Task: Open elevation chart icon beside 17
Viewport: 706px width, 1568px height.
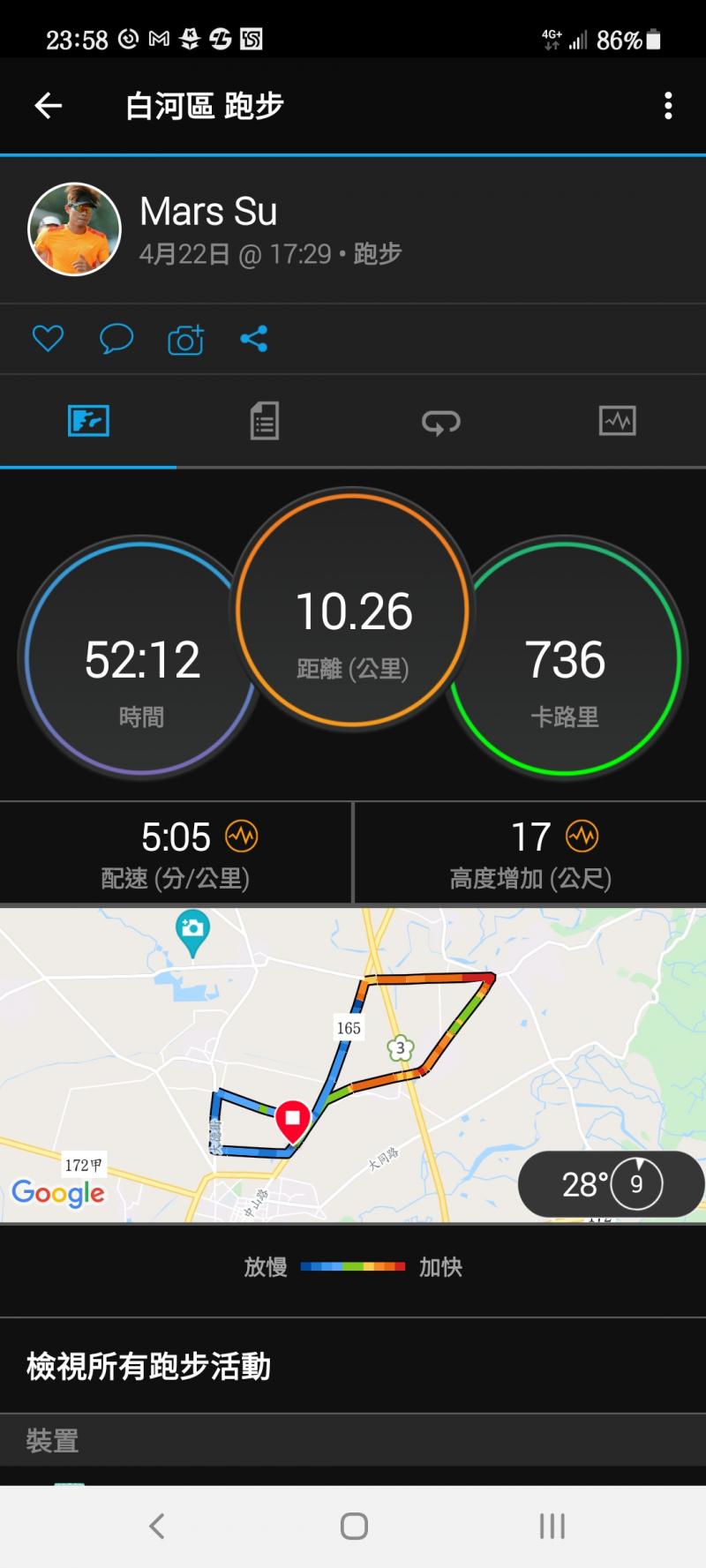Action: point(582,836)
